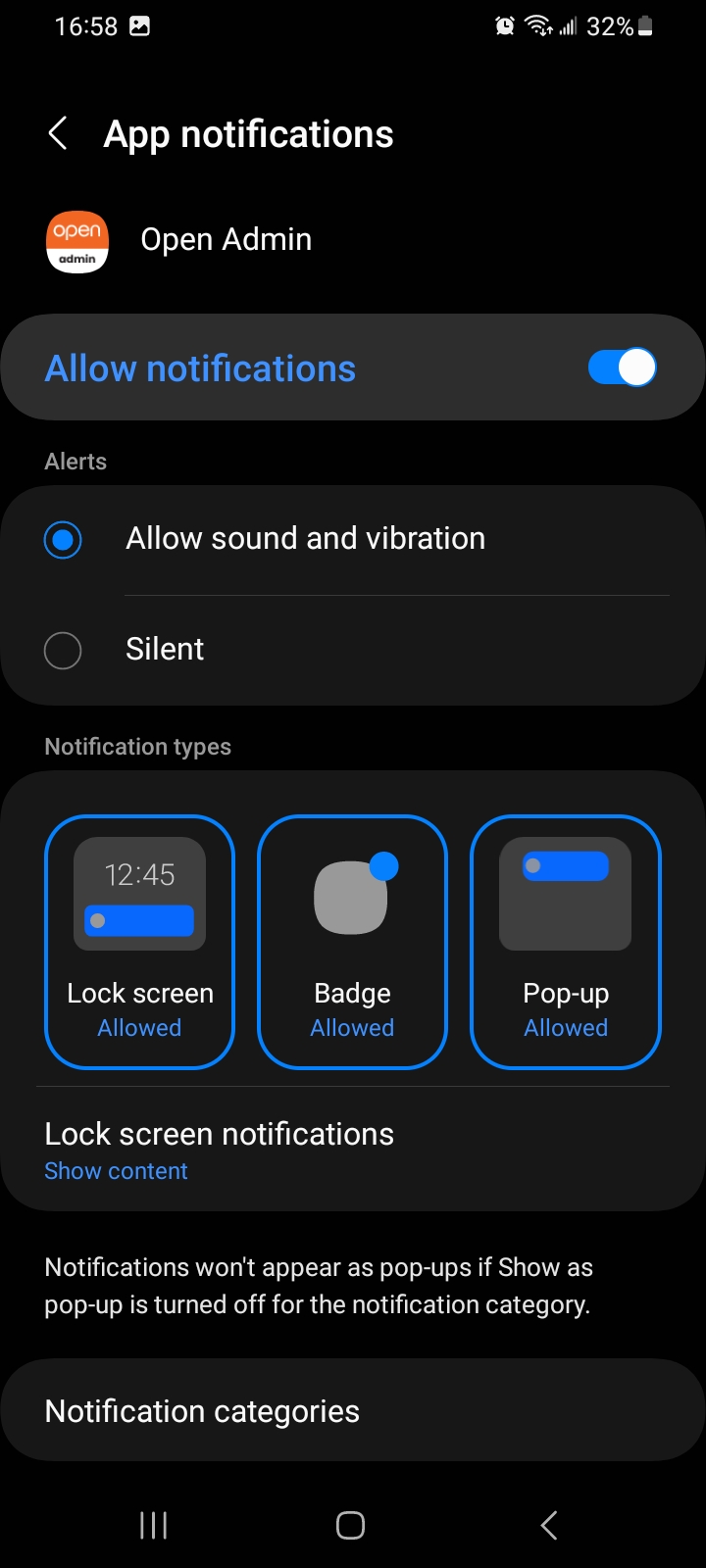Tap the Open Admin app icon
706x1568 pixels.
(76, 240)
